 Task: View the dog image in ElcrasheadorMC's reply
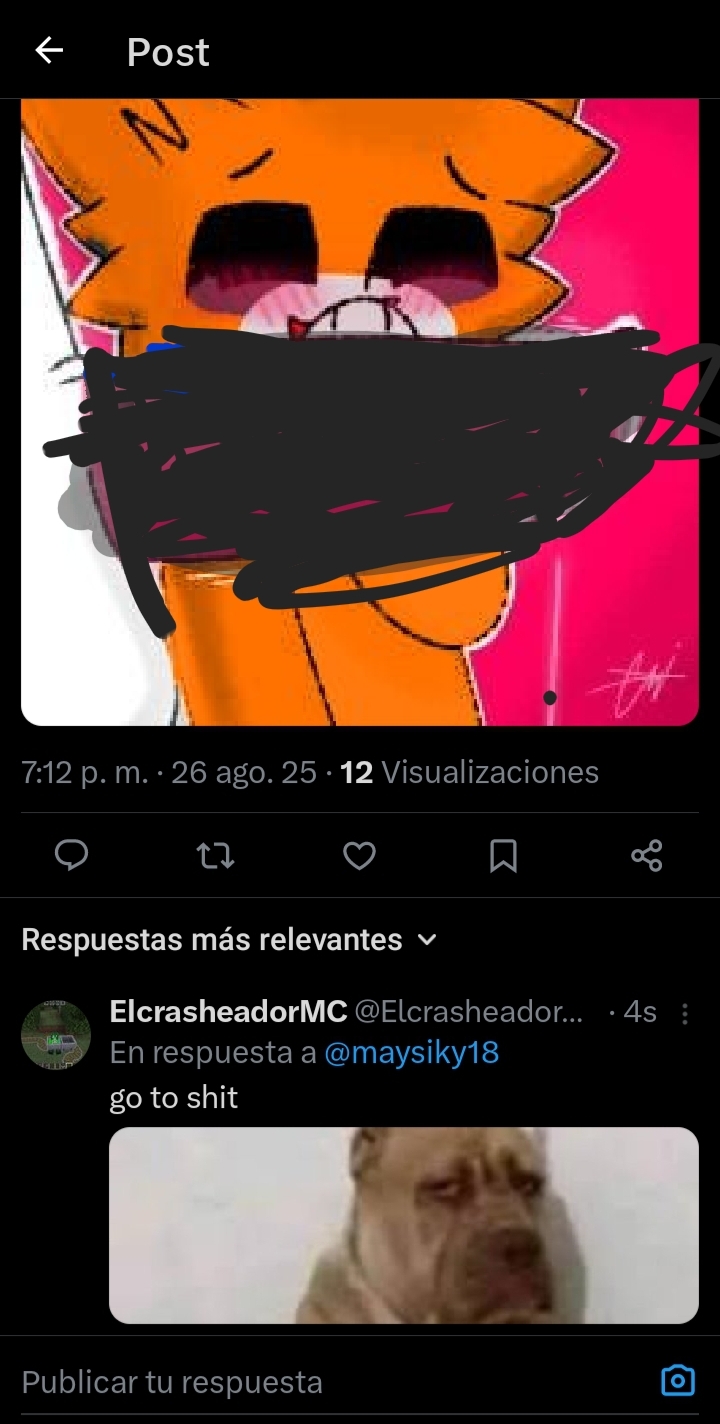coord(403,1225)
